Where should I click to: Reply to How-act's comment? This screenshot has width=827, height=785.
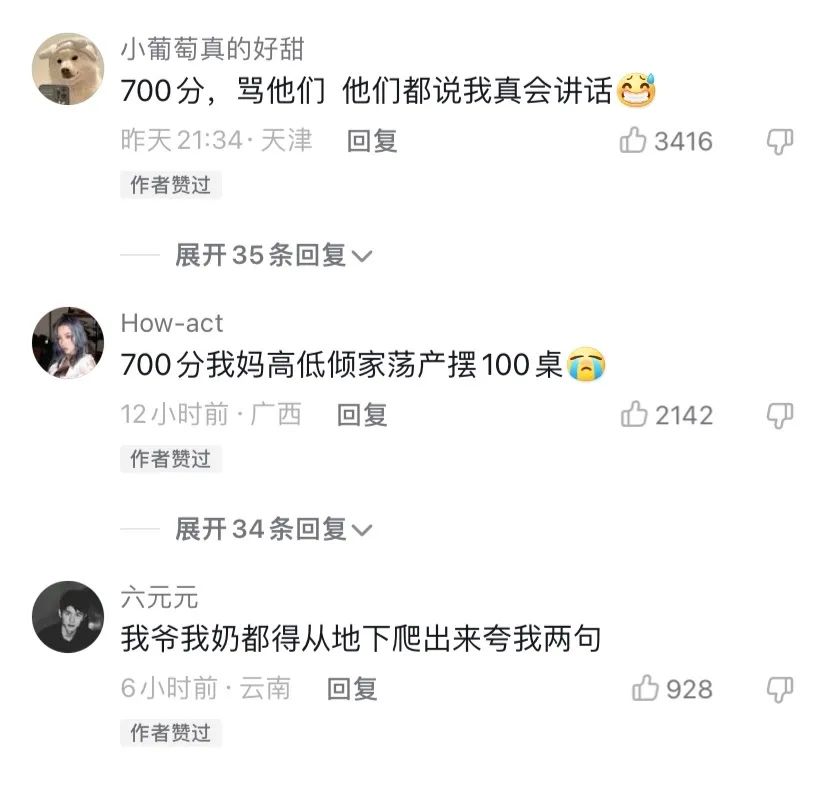click(361, 414)
